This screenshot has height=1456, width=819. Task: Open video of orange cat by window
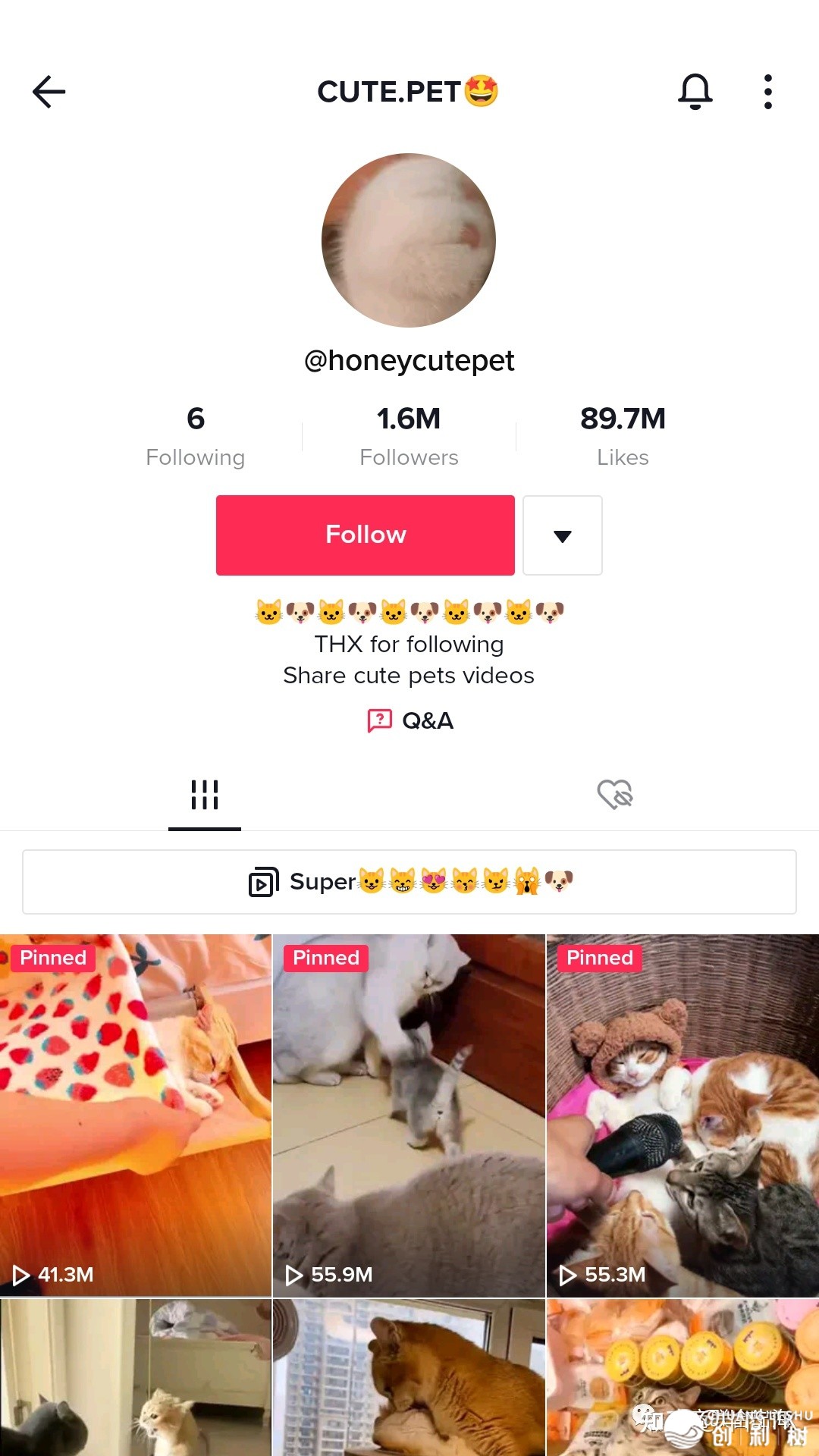tap(409, 1376)
